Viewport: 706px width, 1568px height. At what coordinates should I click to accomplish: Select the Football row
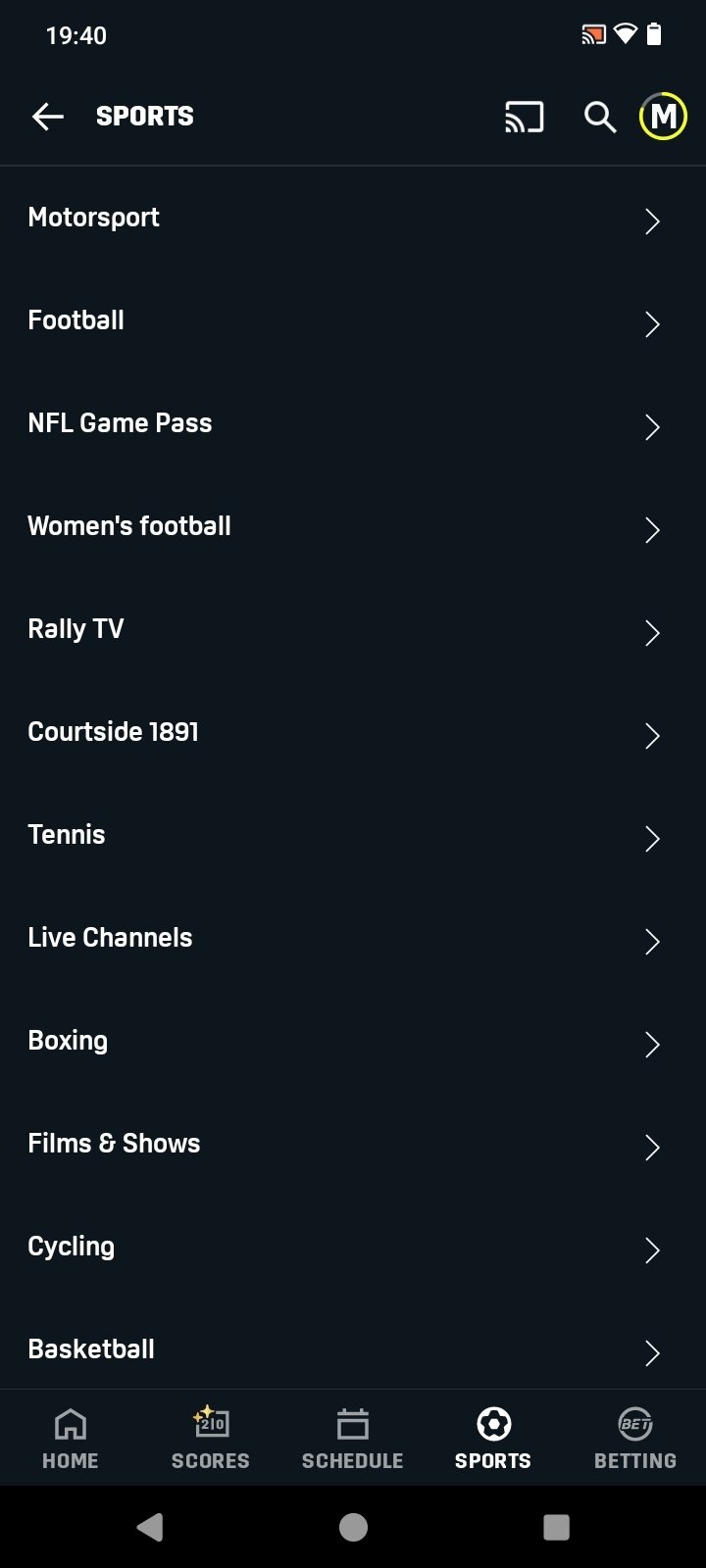[353, 322]
